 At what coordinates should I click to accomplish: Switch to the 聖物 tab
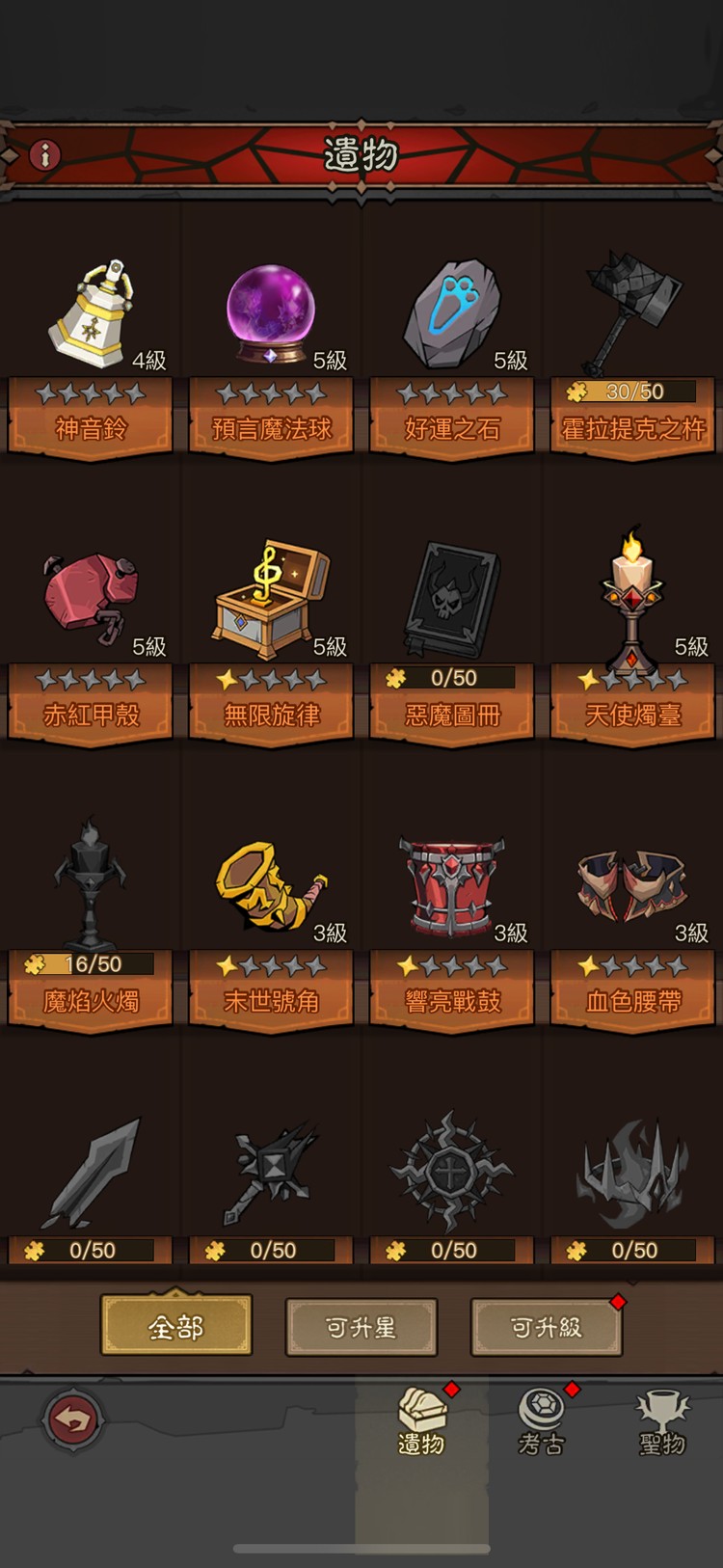coord(662,1421)
